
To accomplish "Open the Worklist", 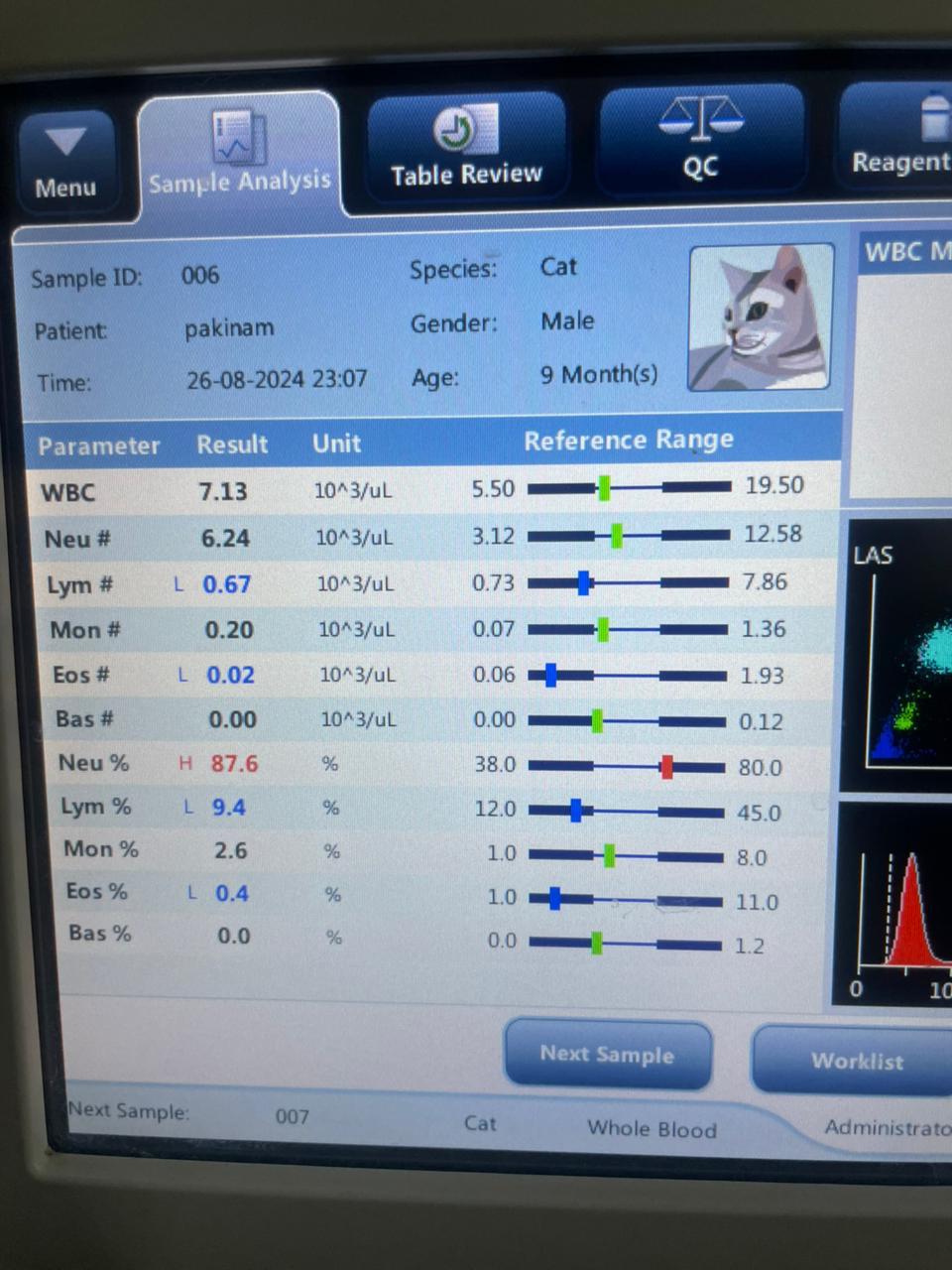I will [x=855, y=1061].
